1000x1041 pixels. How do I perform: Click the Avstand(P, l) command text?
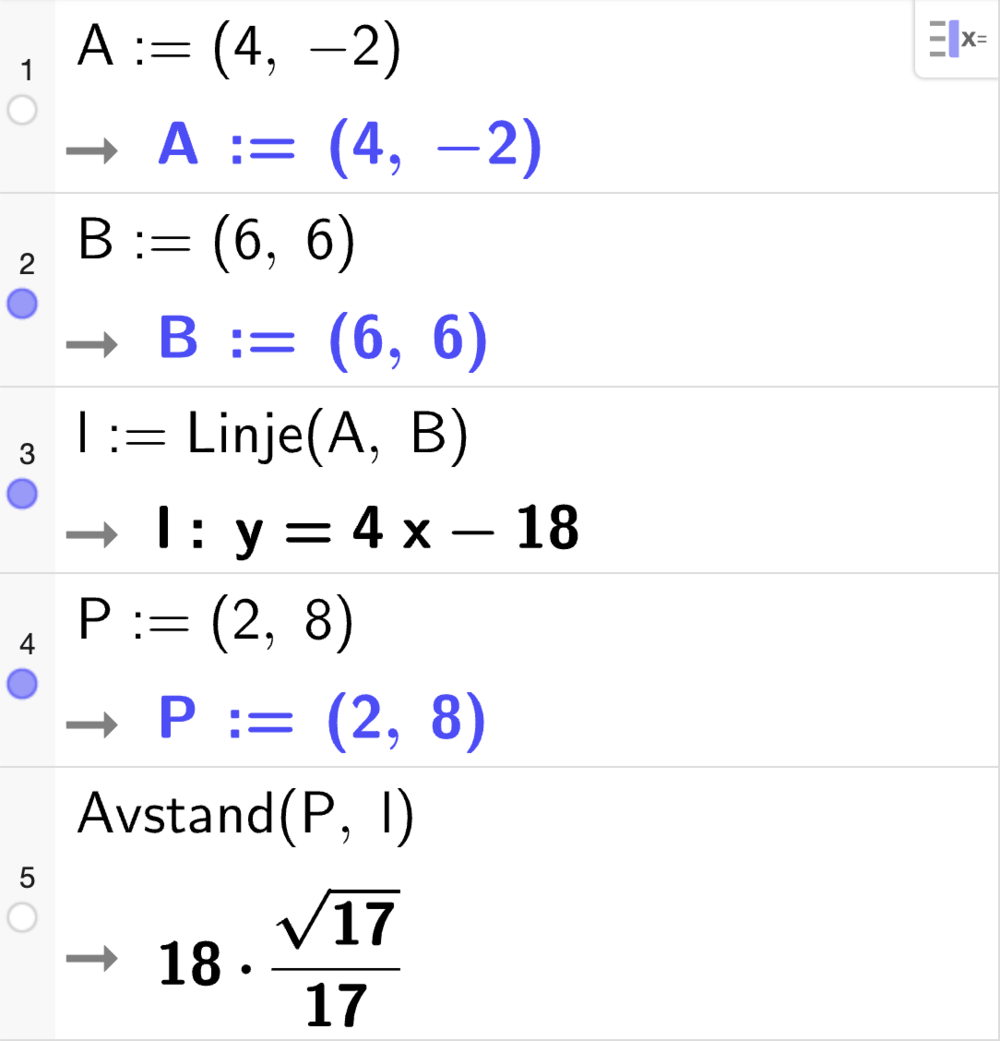coord(245,813)
